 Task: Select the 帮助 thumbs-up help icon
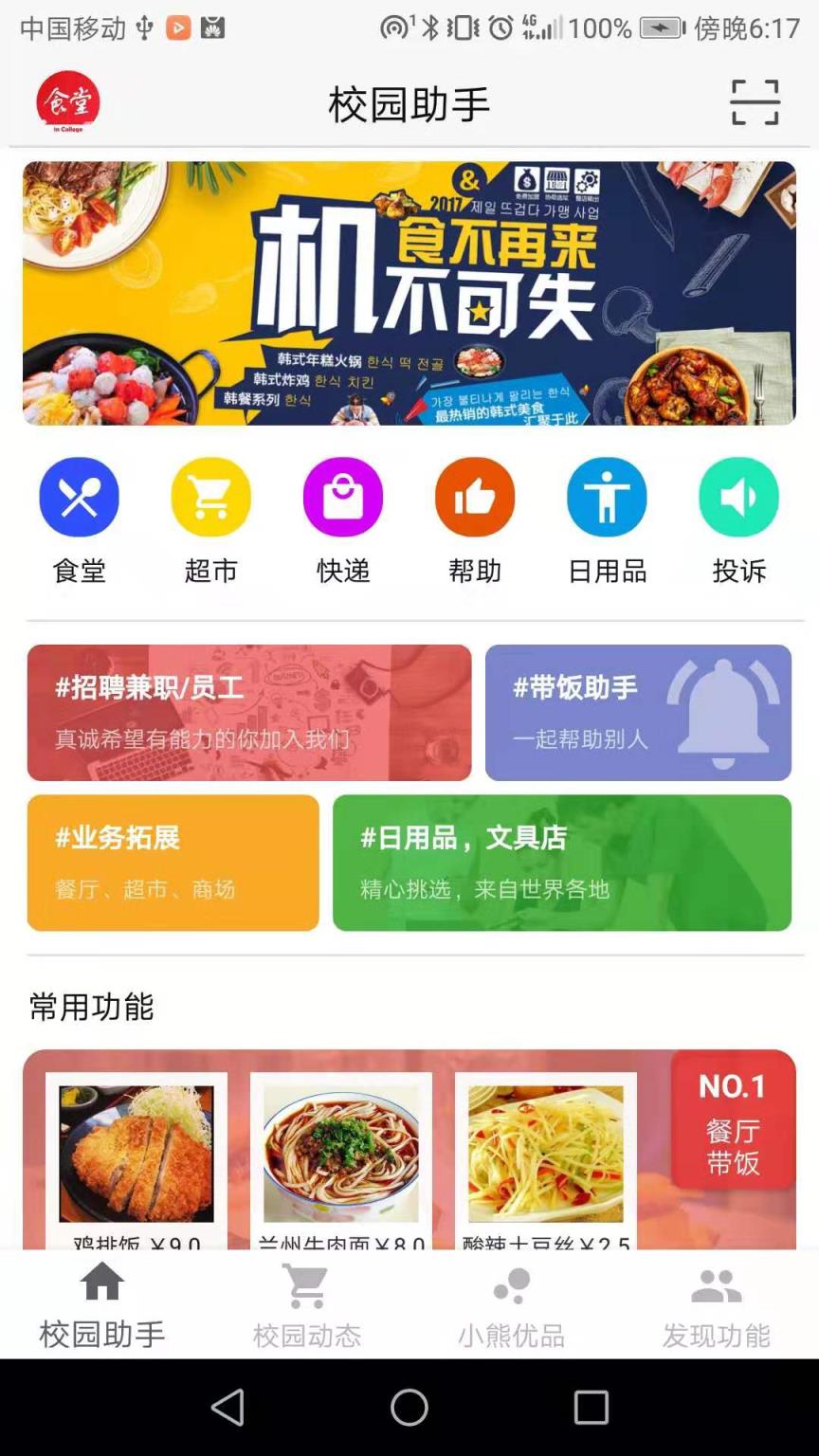[x=474, y=496]
